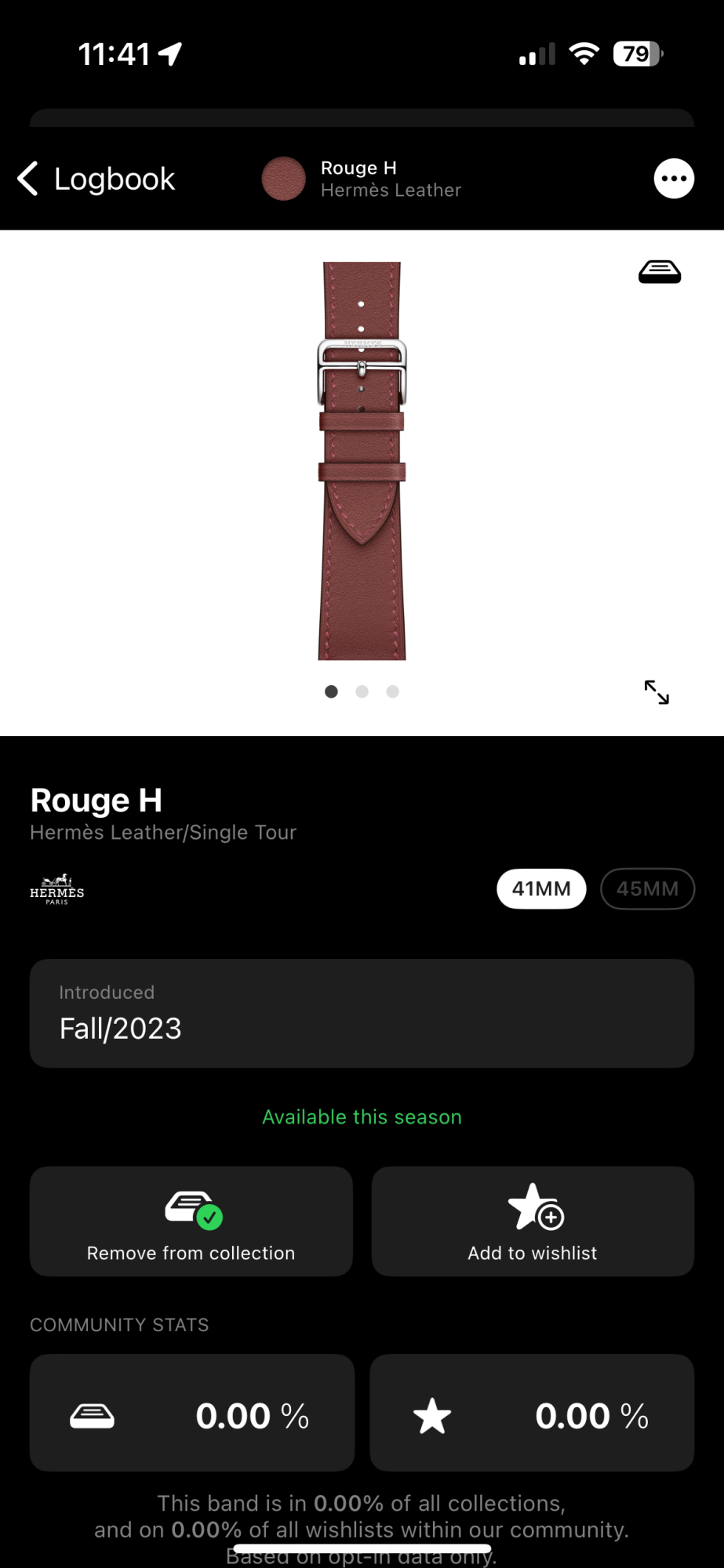Tap the image page indicator dots
Viewport: 724px width, 1568px height.
[362, 691]
